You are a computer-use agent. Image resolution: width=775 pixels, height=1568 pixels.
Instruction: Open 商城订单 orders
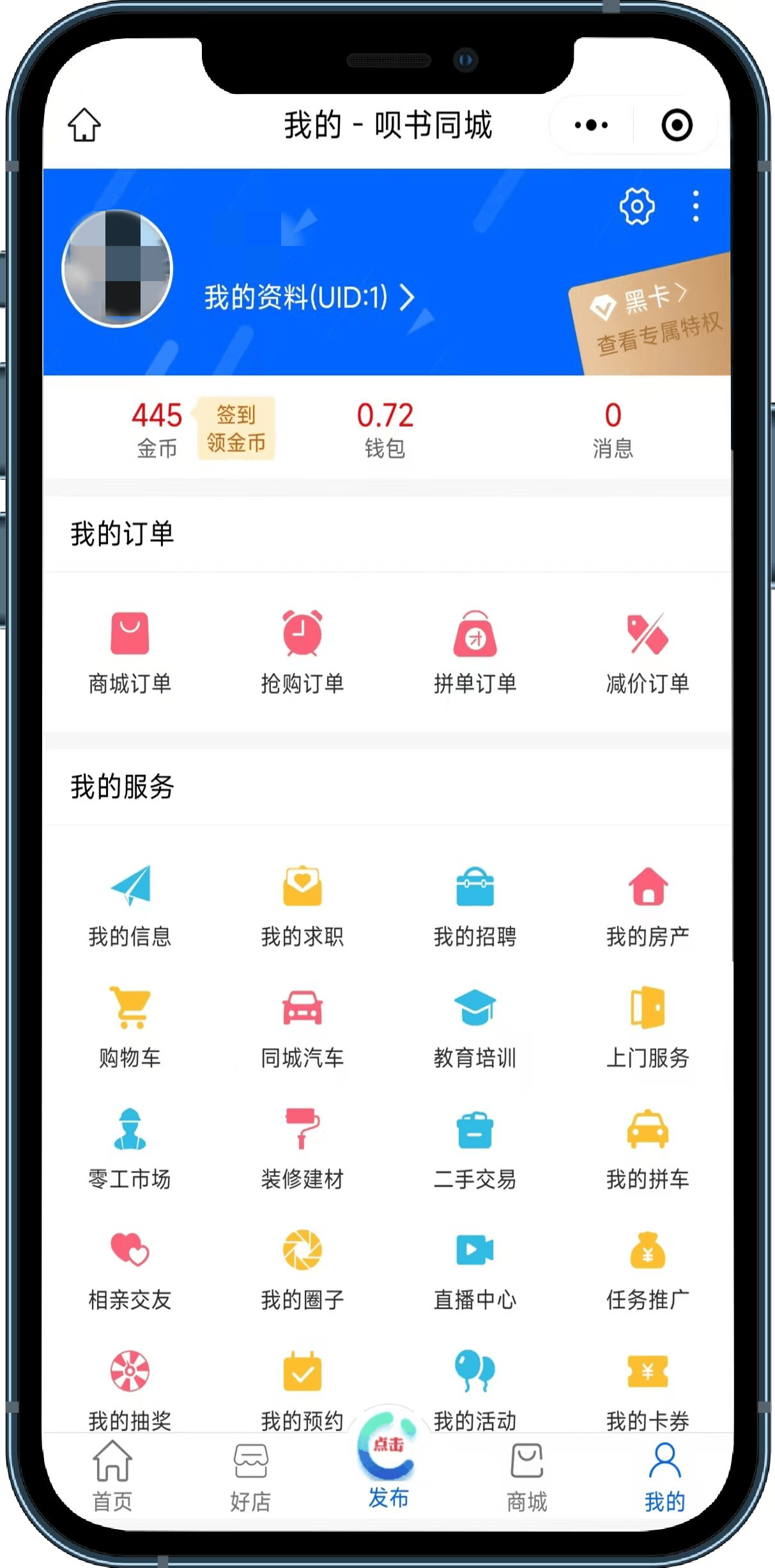130,653
